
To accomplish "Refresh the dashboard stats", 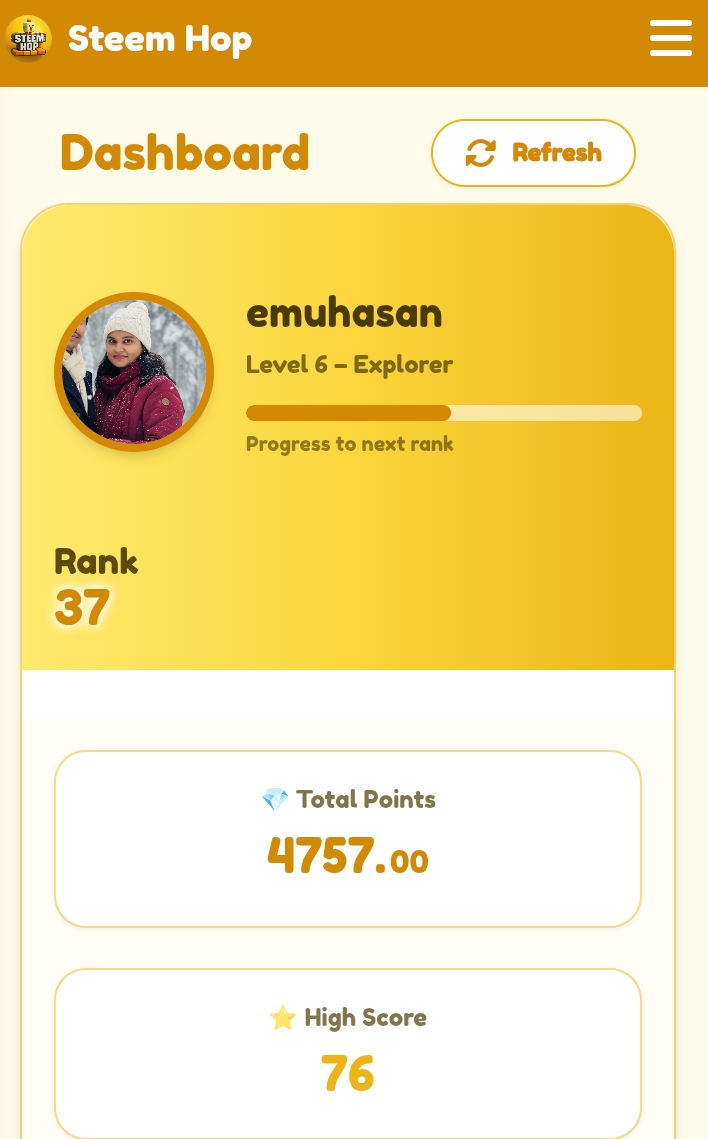I will point(533,153).
